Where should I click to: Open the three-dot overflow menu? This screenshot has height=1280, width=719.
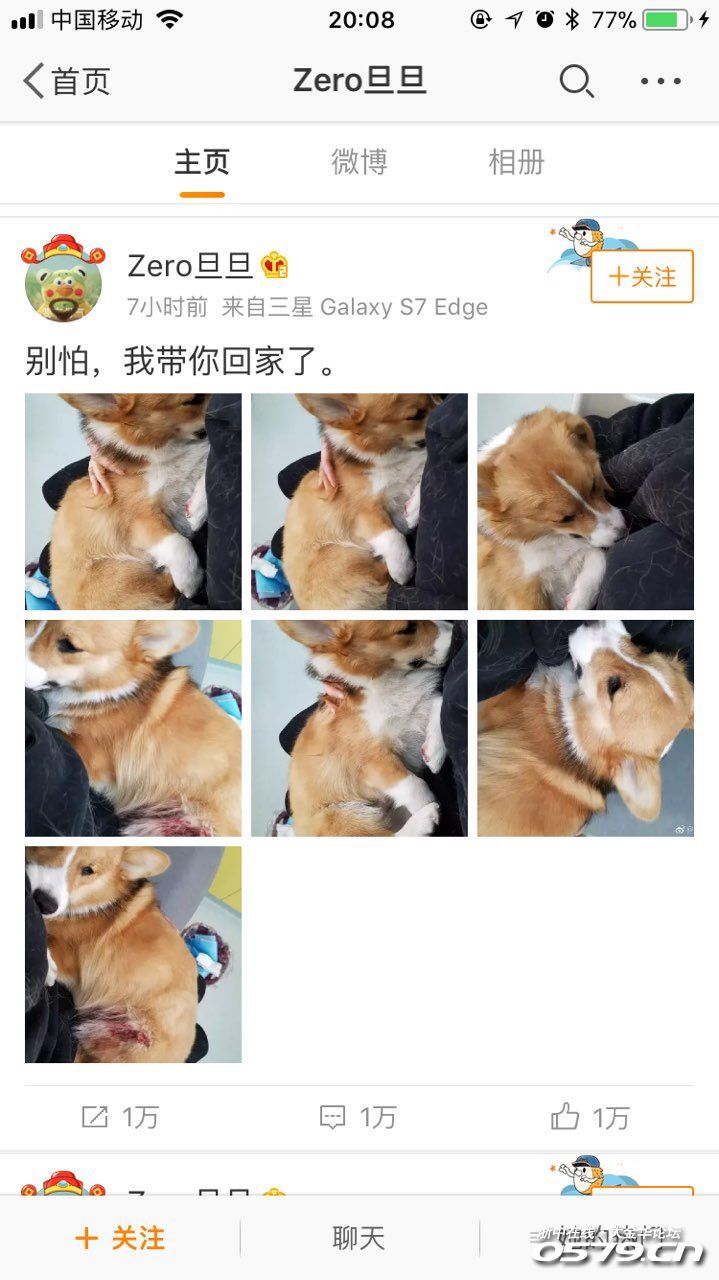click(x=661, y=81)
